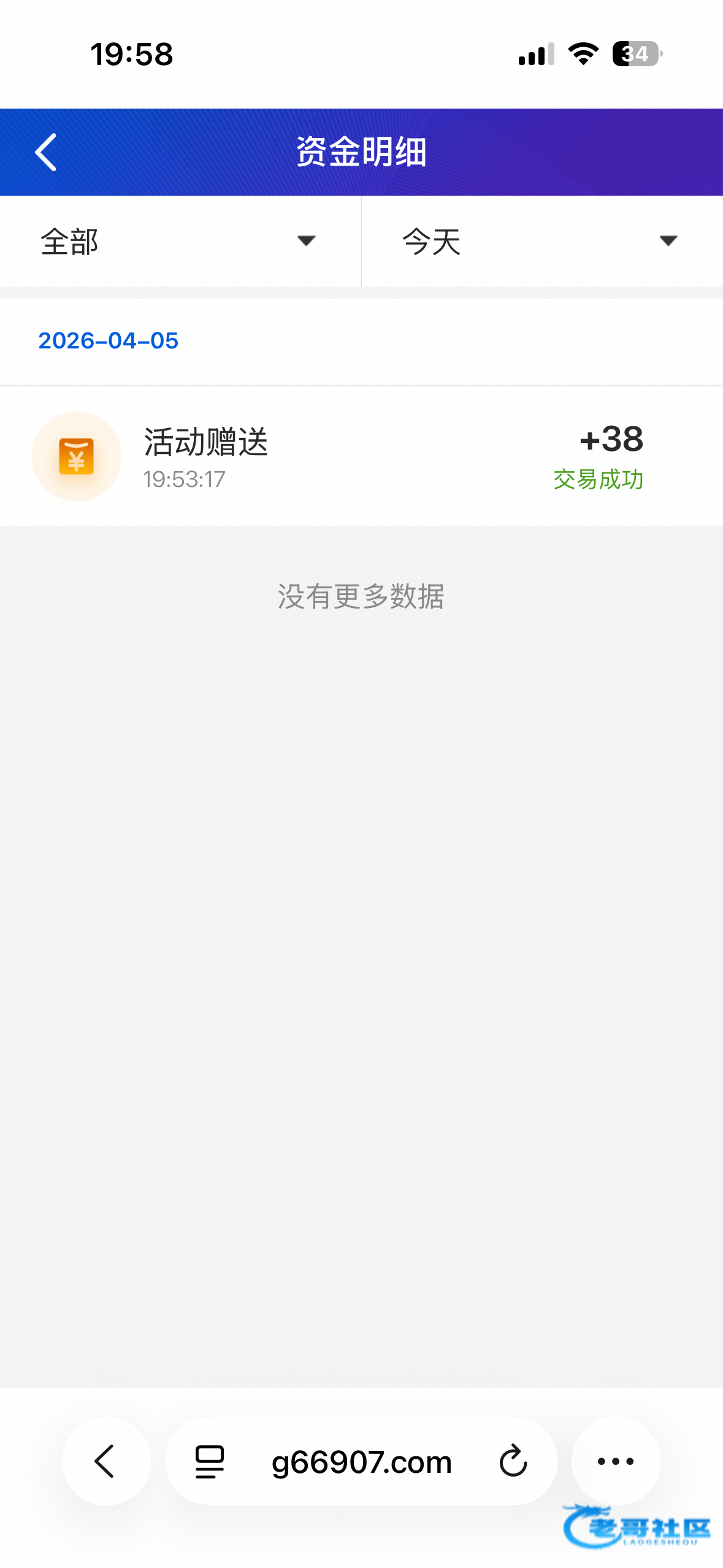The height and width of the screenshot is (1568, 723).
Task: Tap the g66907.com address bar
Action: point(361,1462)
